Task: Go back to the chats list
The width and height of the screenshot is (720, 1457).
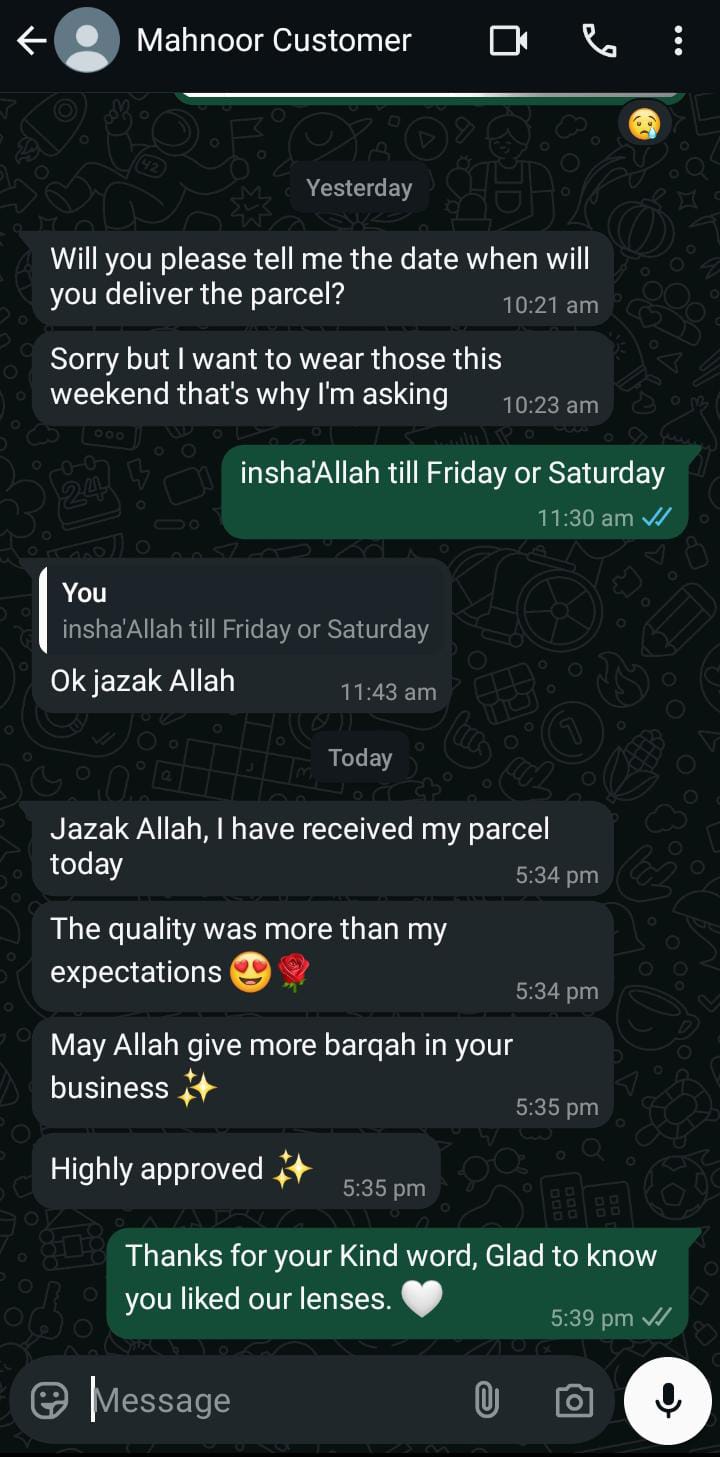Action: (x=32, y=41)
